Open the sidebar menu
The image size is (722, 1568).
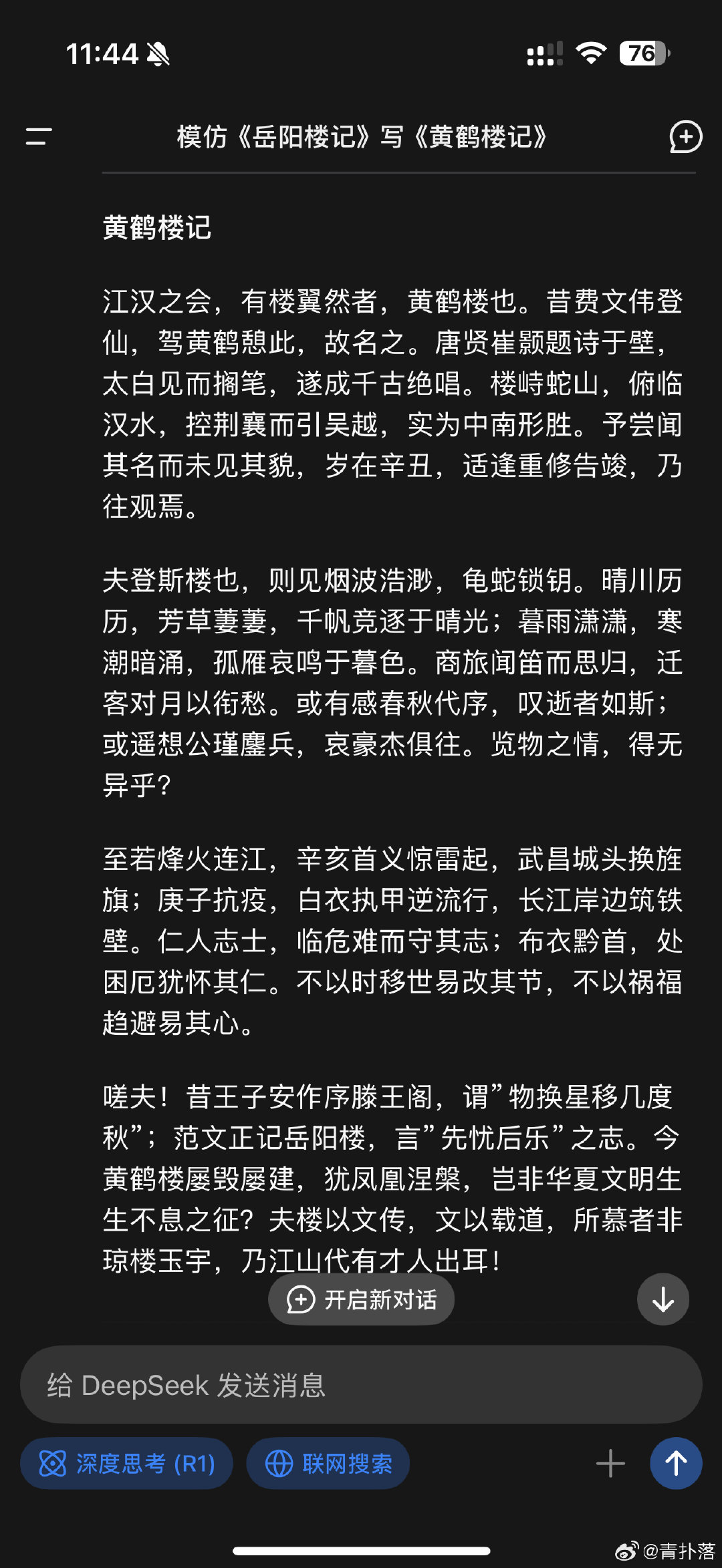[39, 136]
